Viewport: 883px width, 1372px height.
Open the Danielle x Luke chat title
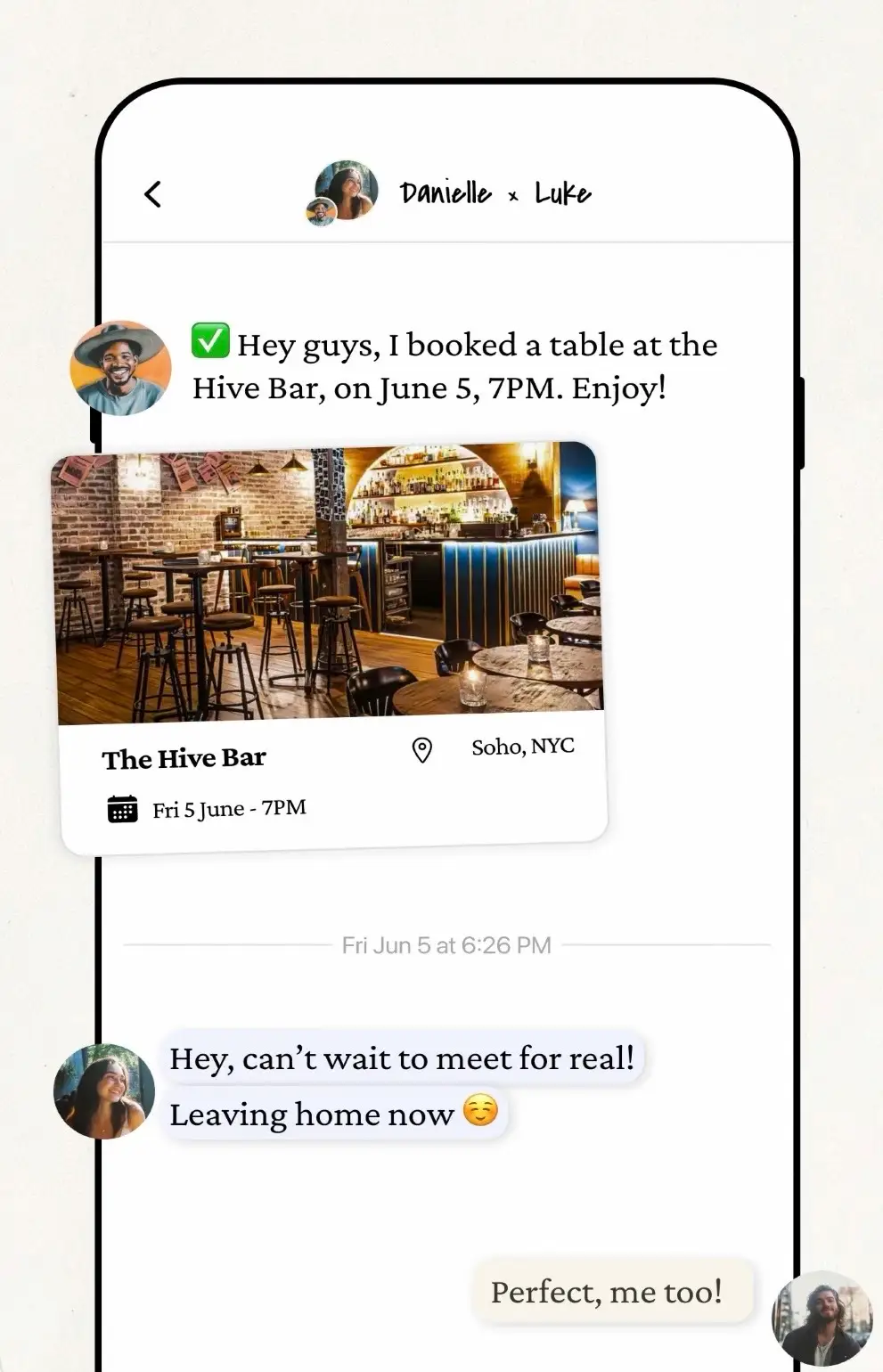(x=494, y=192)
